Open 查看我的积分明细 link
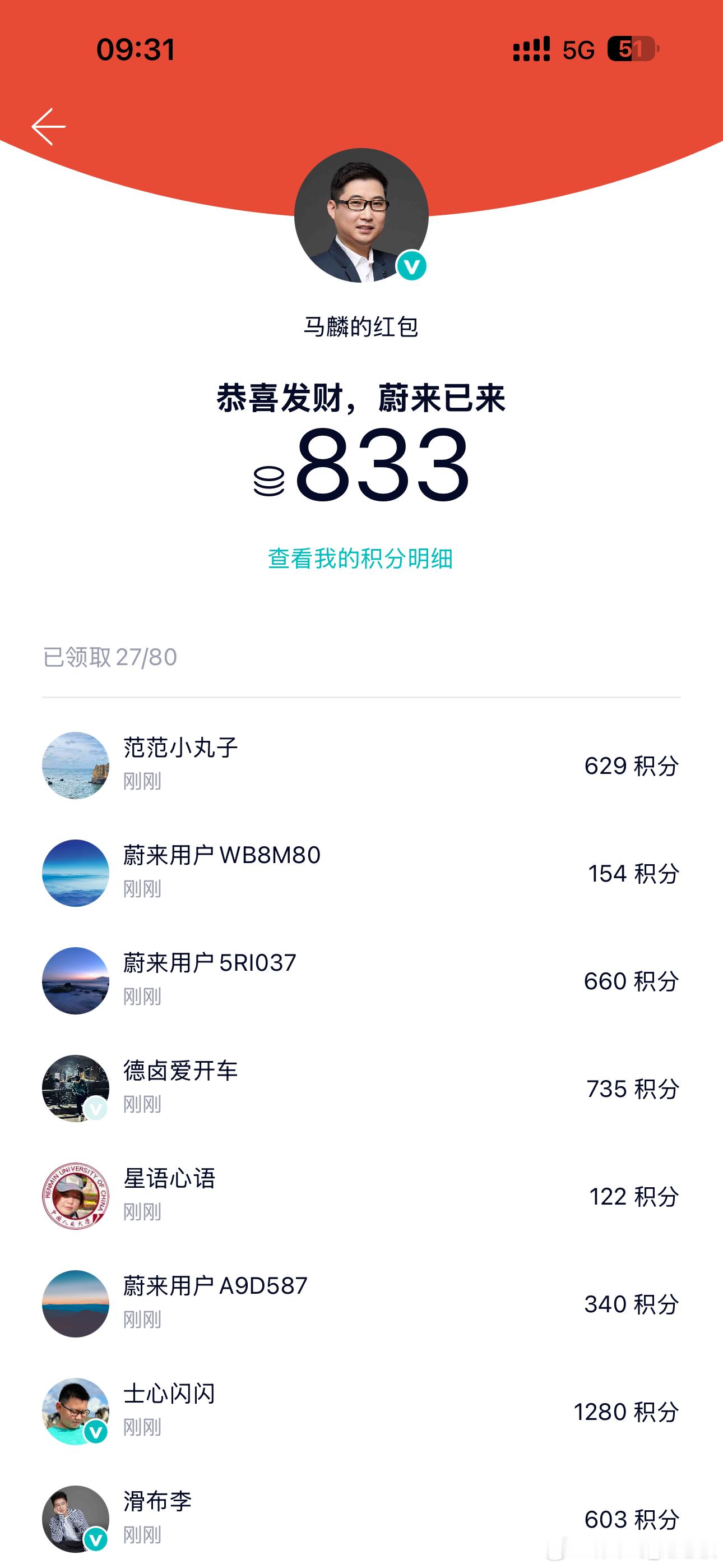This screenshot has width=723, height=1568. coord(360,559)
